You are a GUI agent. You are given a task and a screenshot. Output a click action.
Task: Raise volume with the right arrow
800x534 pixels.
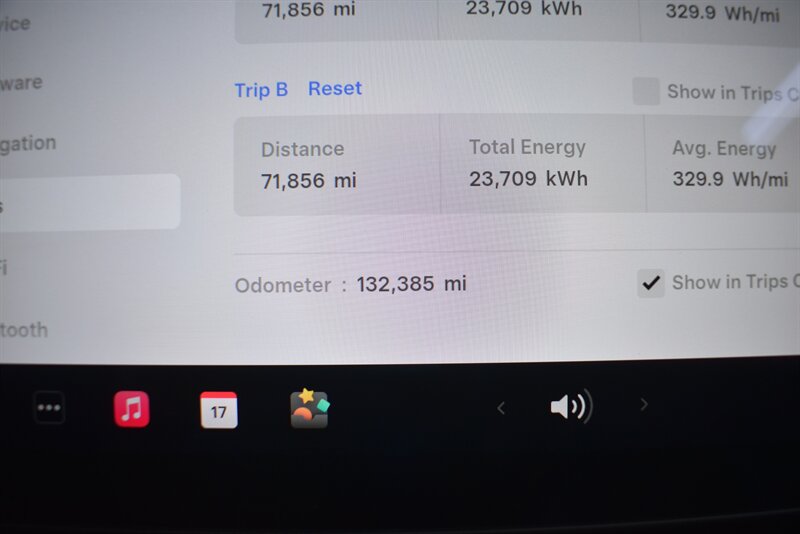[644, 405]
